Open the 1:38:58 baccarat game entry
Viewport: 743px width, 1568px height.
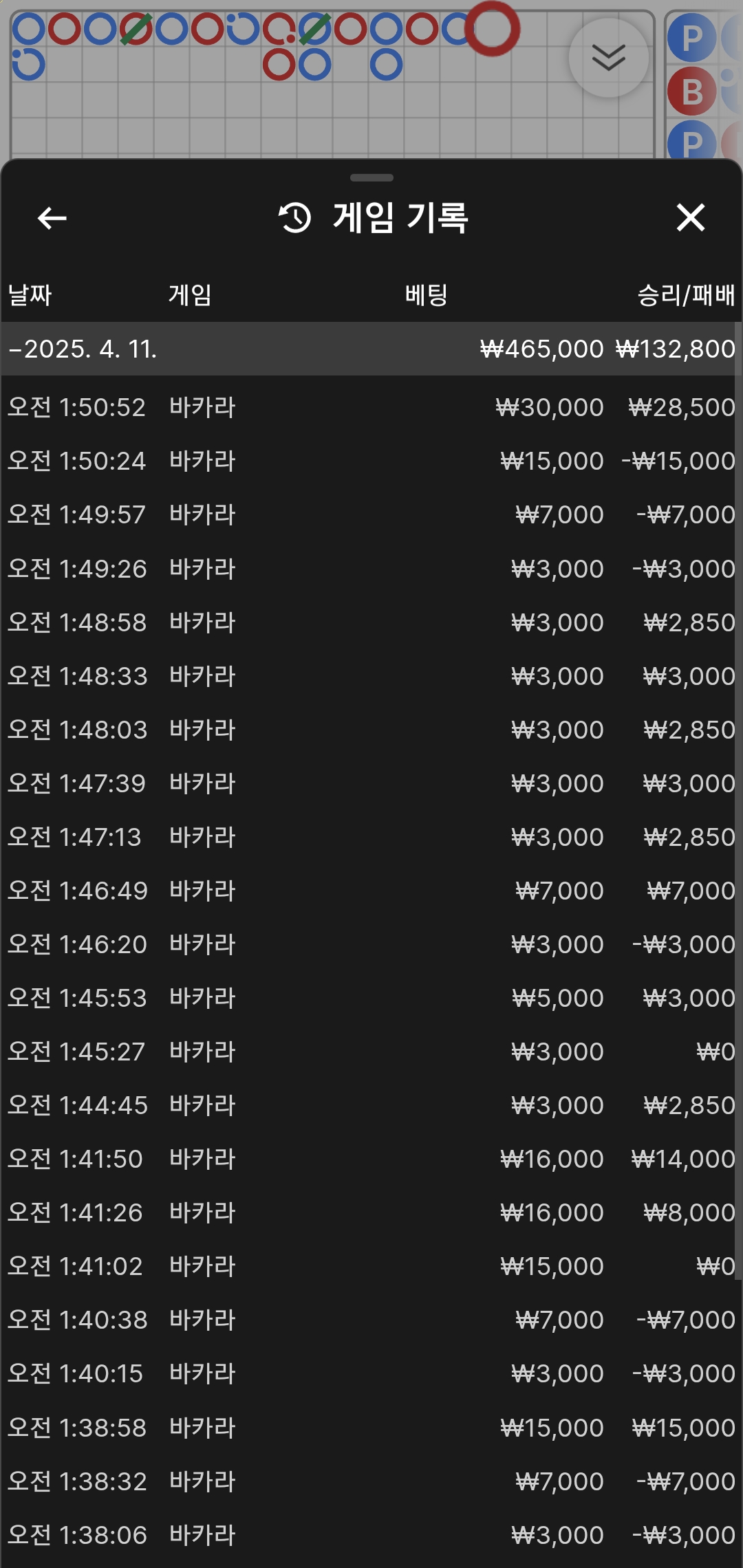[371, 1428]
